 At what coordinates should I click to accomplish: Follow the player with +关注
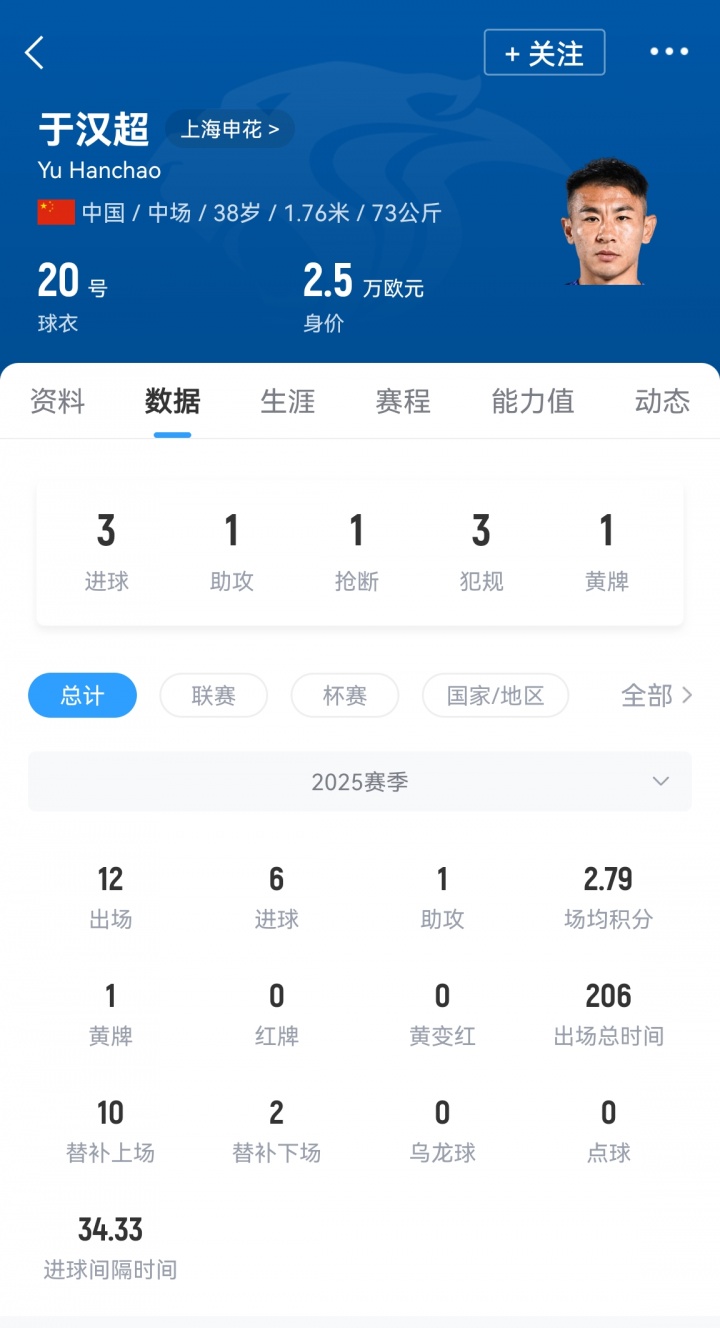(x=544, y=53)
